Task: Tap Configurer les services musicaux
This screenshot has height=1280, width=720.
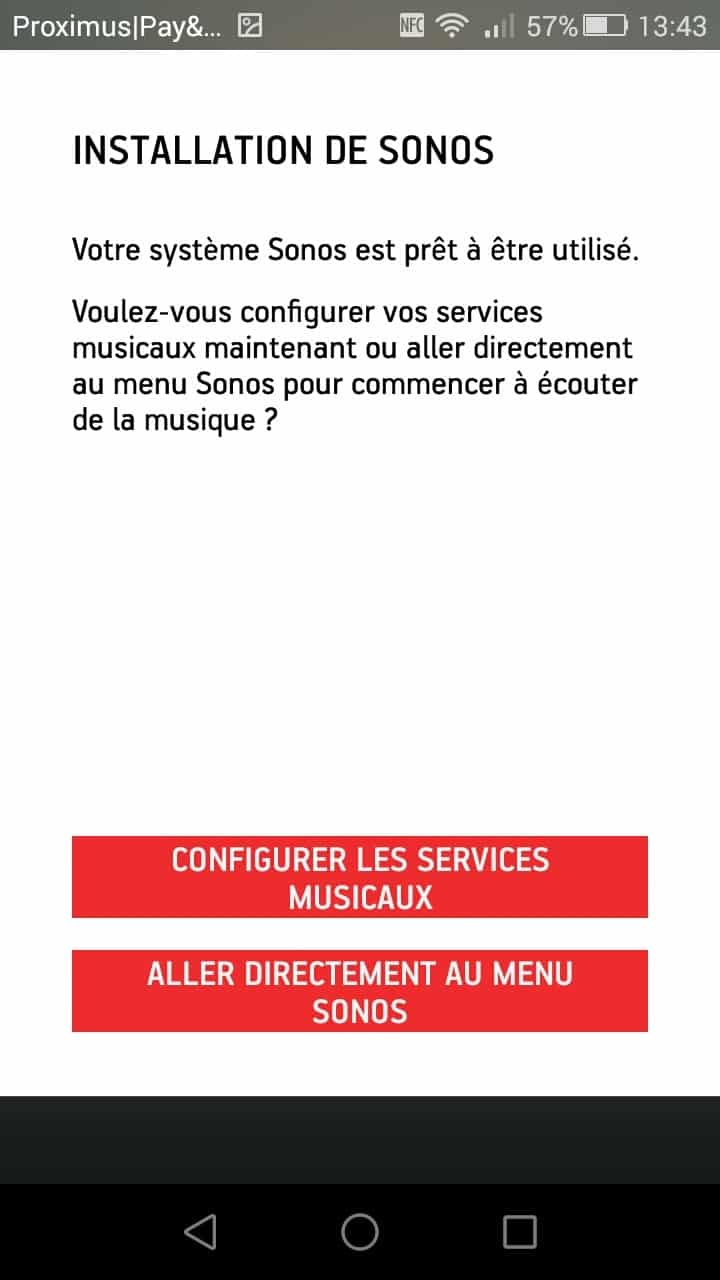Action: 360,877
